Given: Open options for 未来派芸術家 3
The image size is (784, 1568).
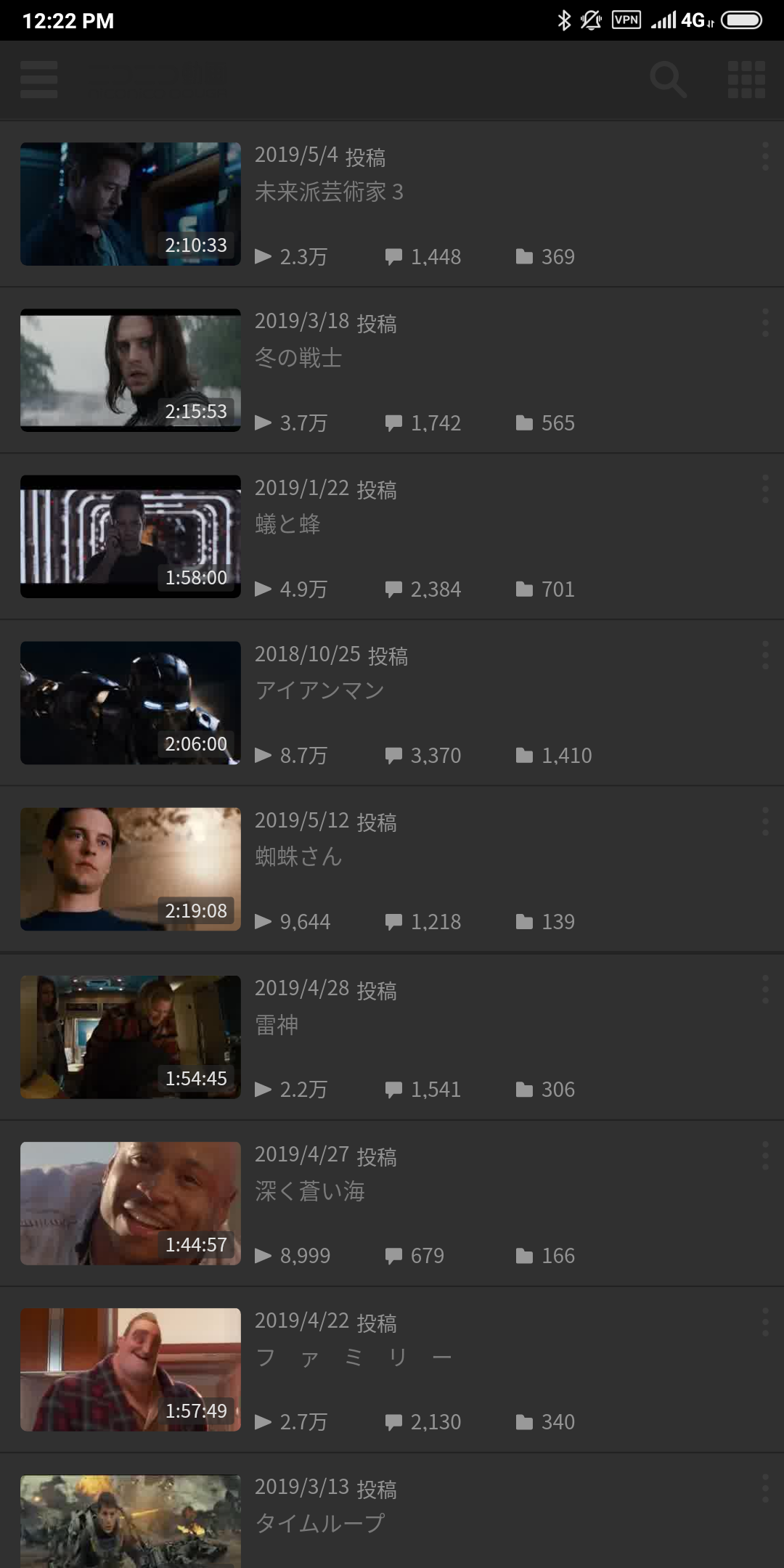Looking at the screenshot, I should [765, 157].
